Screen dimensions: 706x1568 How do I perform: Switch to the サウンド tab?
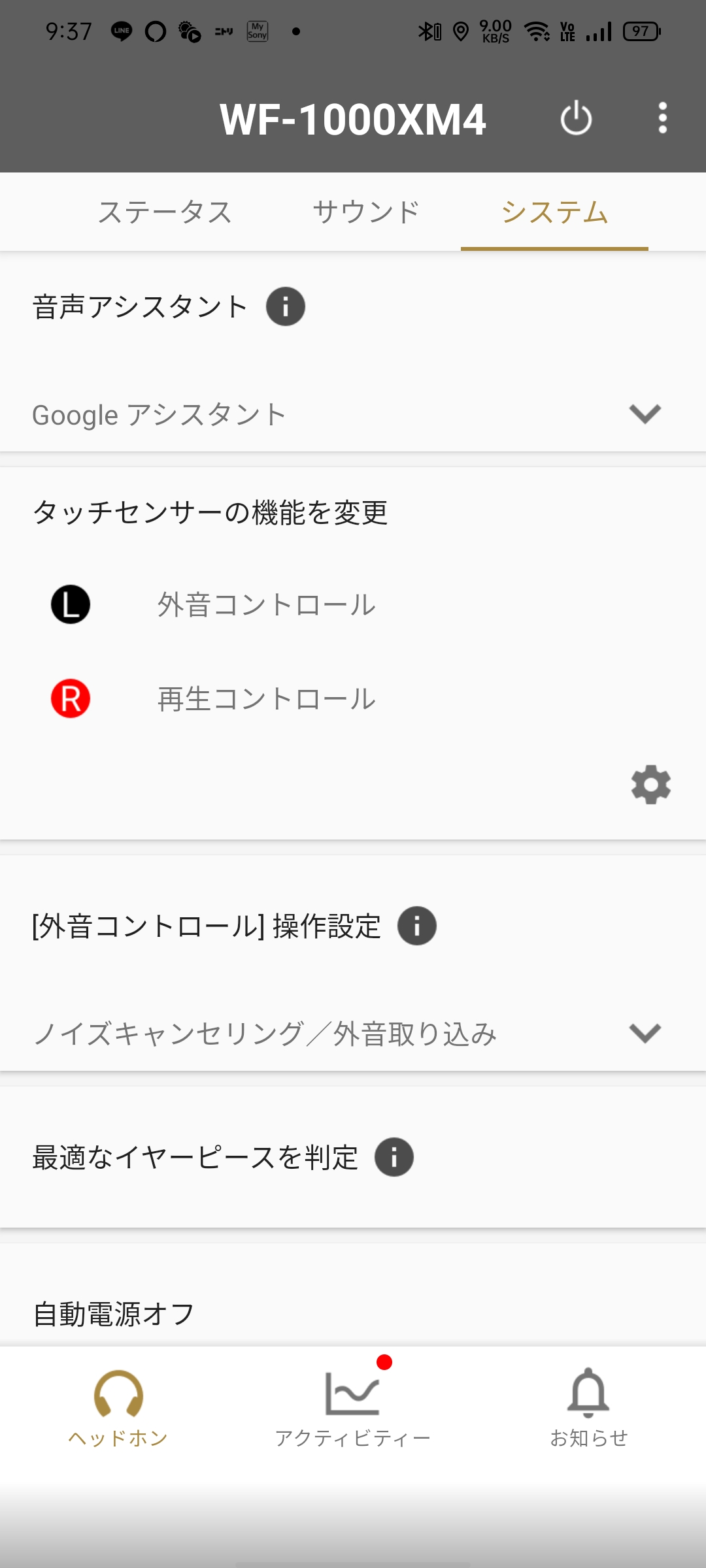pyautogui.click(x=366, y=212)
